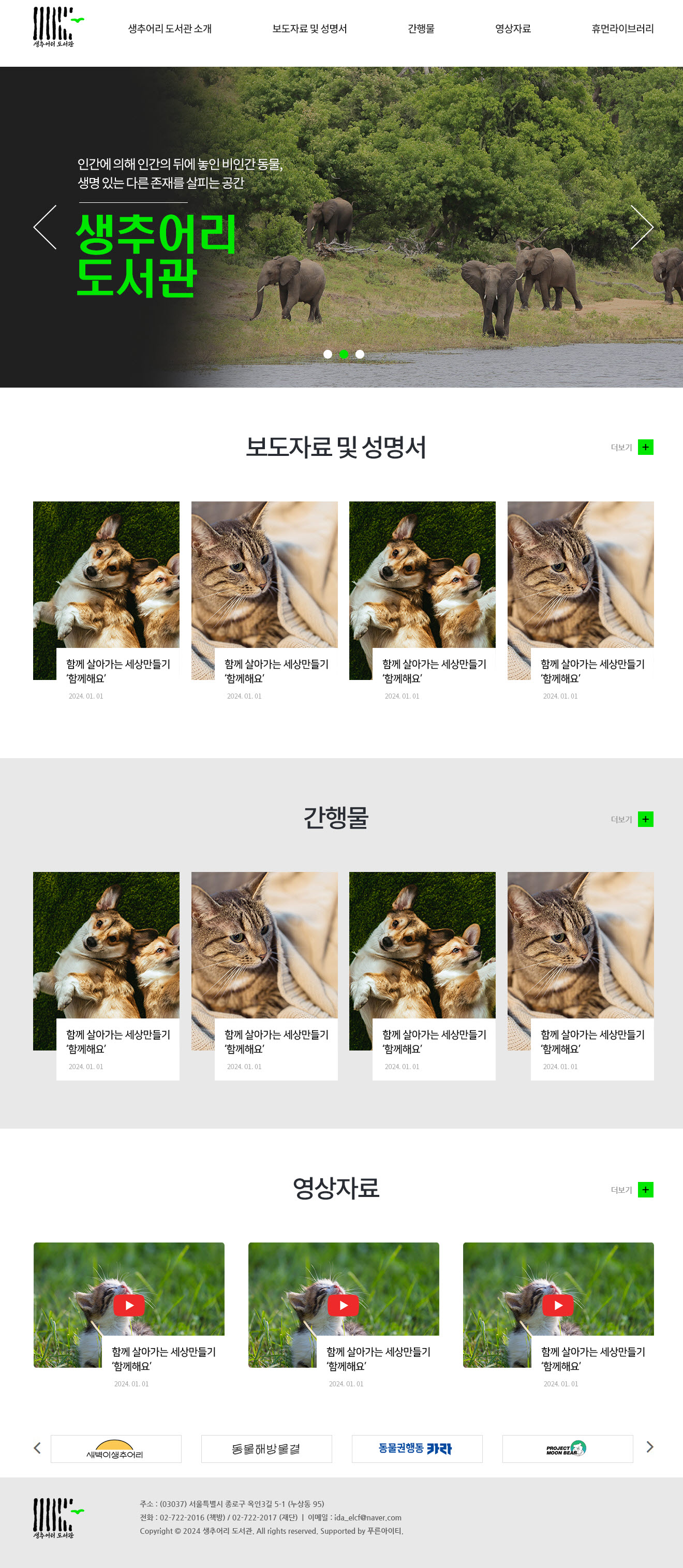Show previous partner logos
The width and height of the screenshot is (683, 1568).
(37, 1447)
